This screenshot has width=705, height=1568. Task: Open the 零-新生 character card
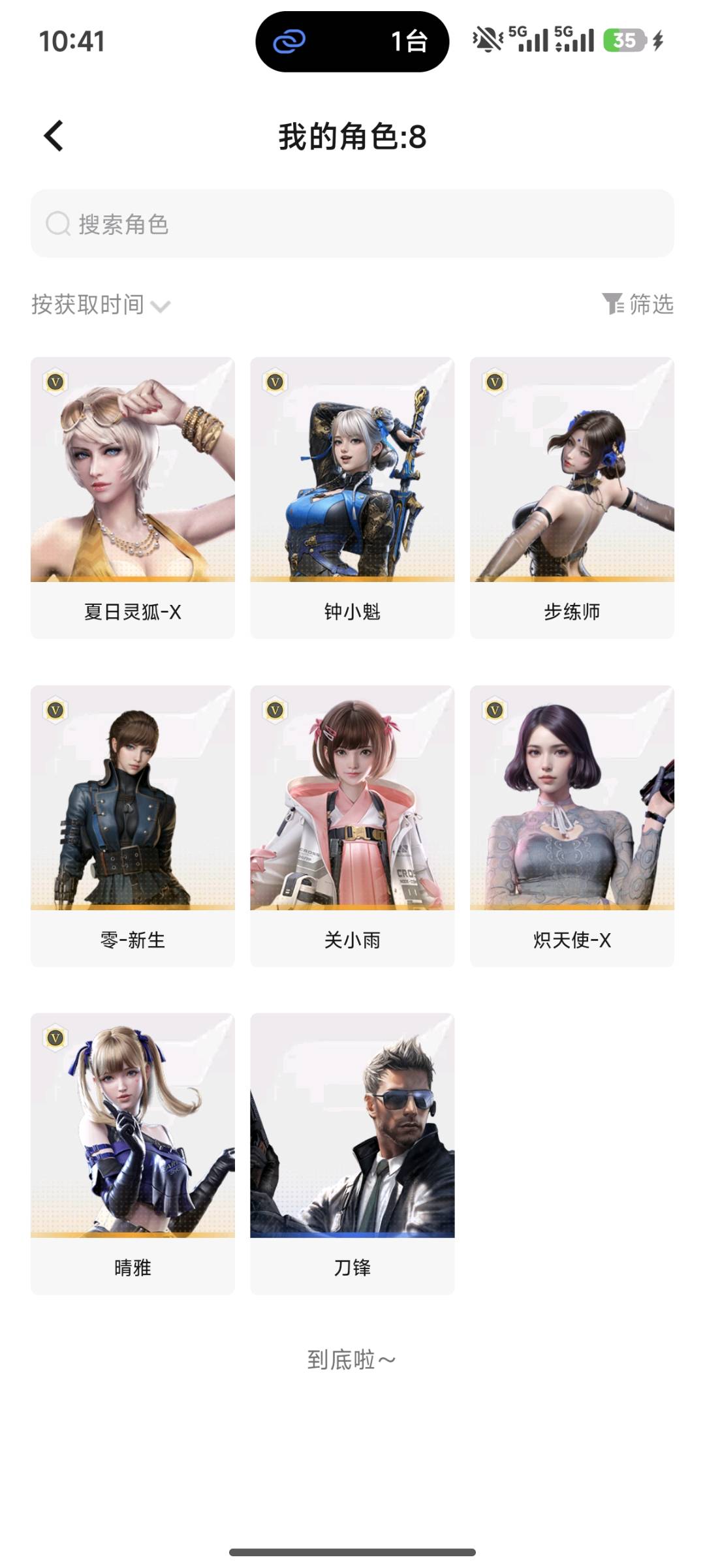pyautogui.click(x=133, y=826)
